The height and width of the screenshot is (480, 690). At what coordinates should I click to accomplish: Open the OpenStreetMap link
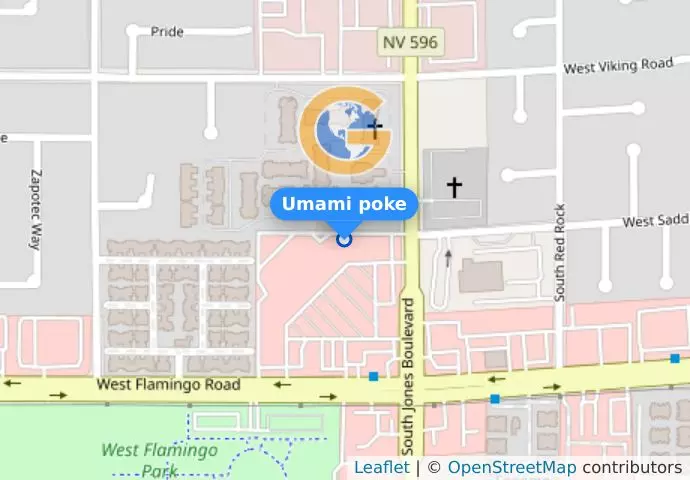tap(511, 467)
